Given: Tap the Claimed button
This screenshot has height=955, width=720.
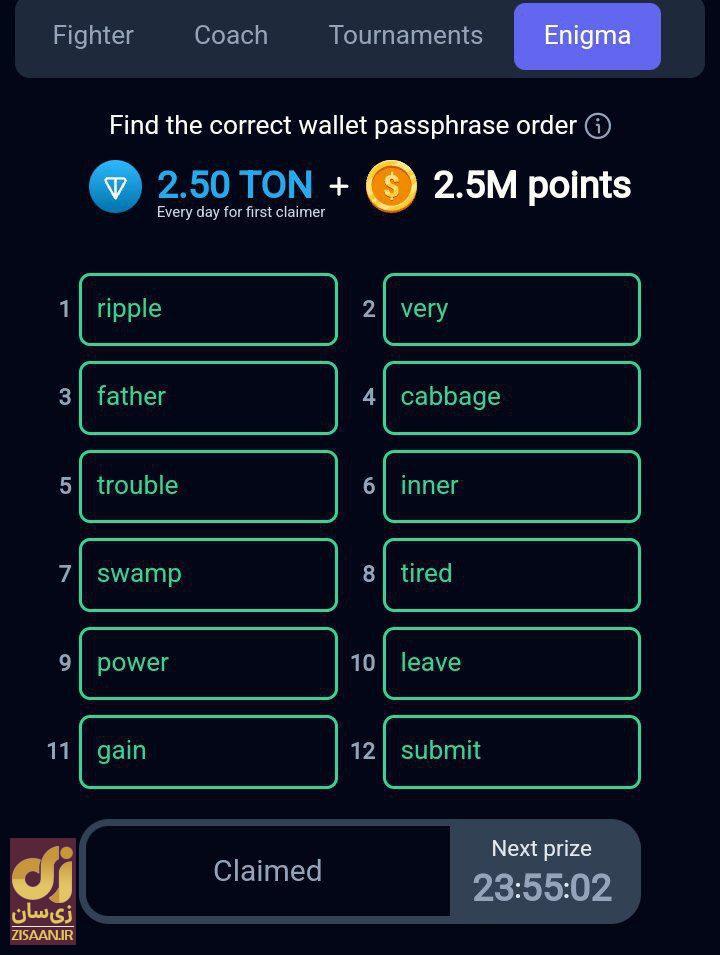Looking at the screenshot, I should [267, 871].
